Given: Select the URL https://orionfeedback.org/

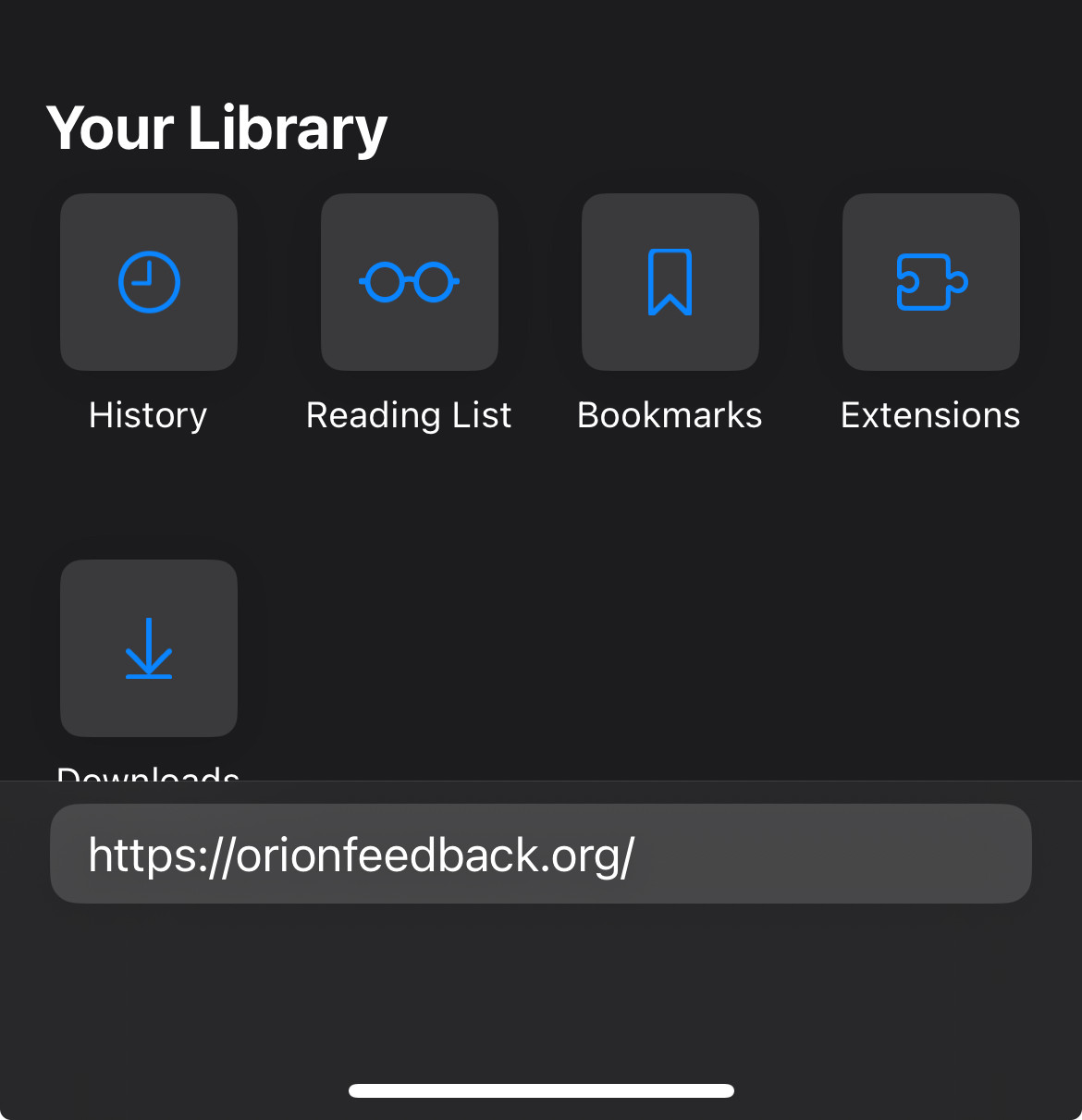Looking at the screenshot, I should pyautogui.click(x=361, y=853).
